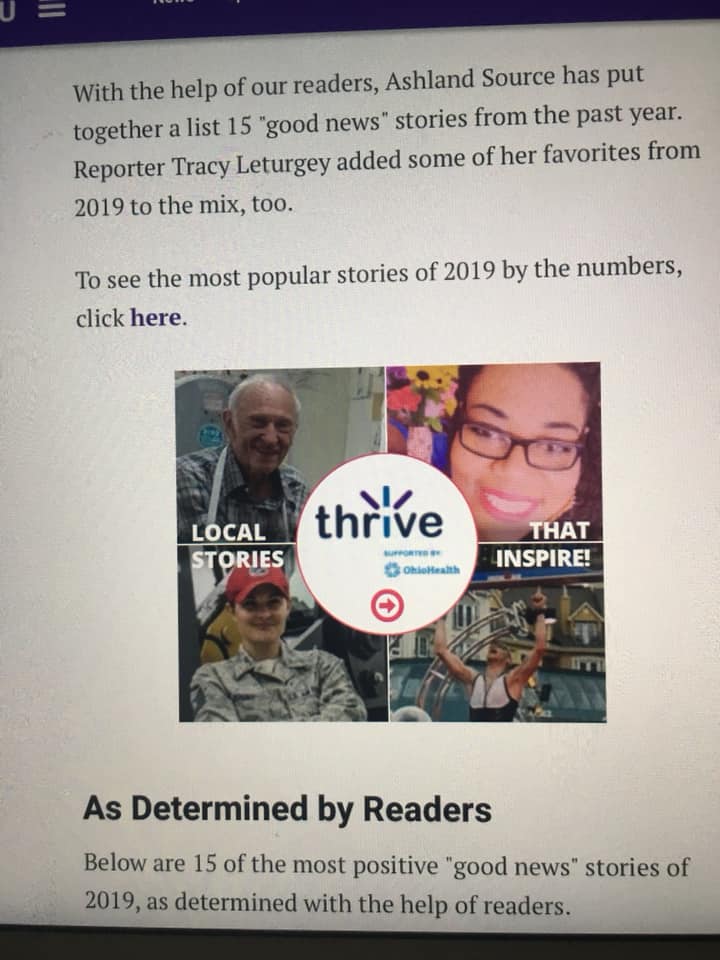Follow the "here" link for popular stories
Viewport: 720px width, 960px height.
pos(156,318)
